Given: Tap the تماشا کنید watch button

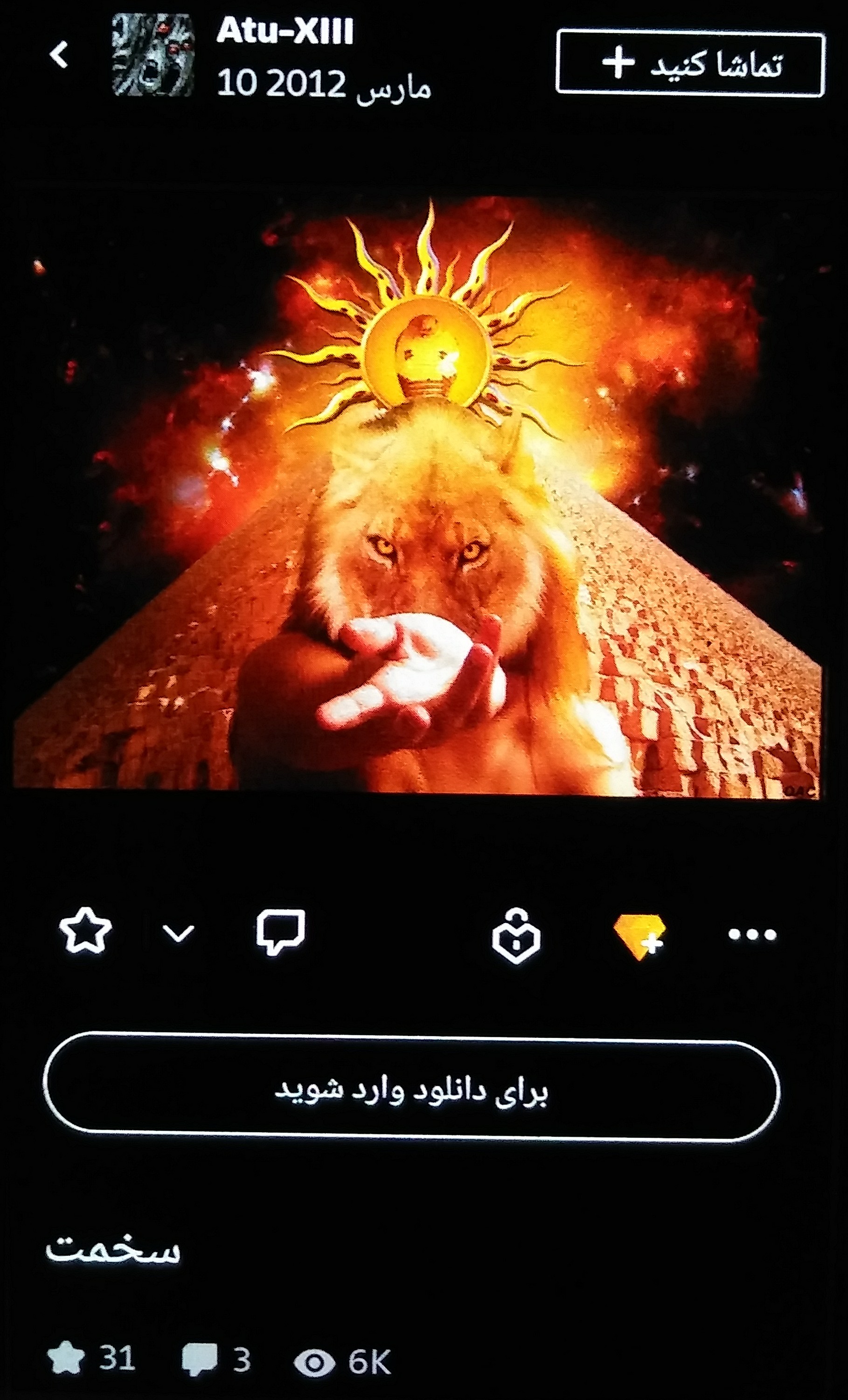Looking at the screenshot, I should coord(690,63).
